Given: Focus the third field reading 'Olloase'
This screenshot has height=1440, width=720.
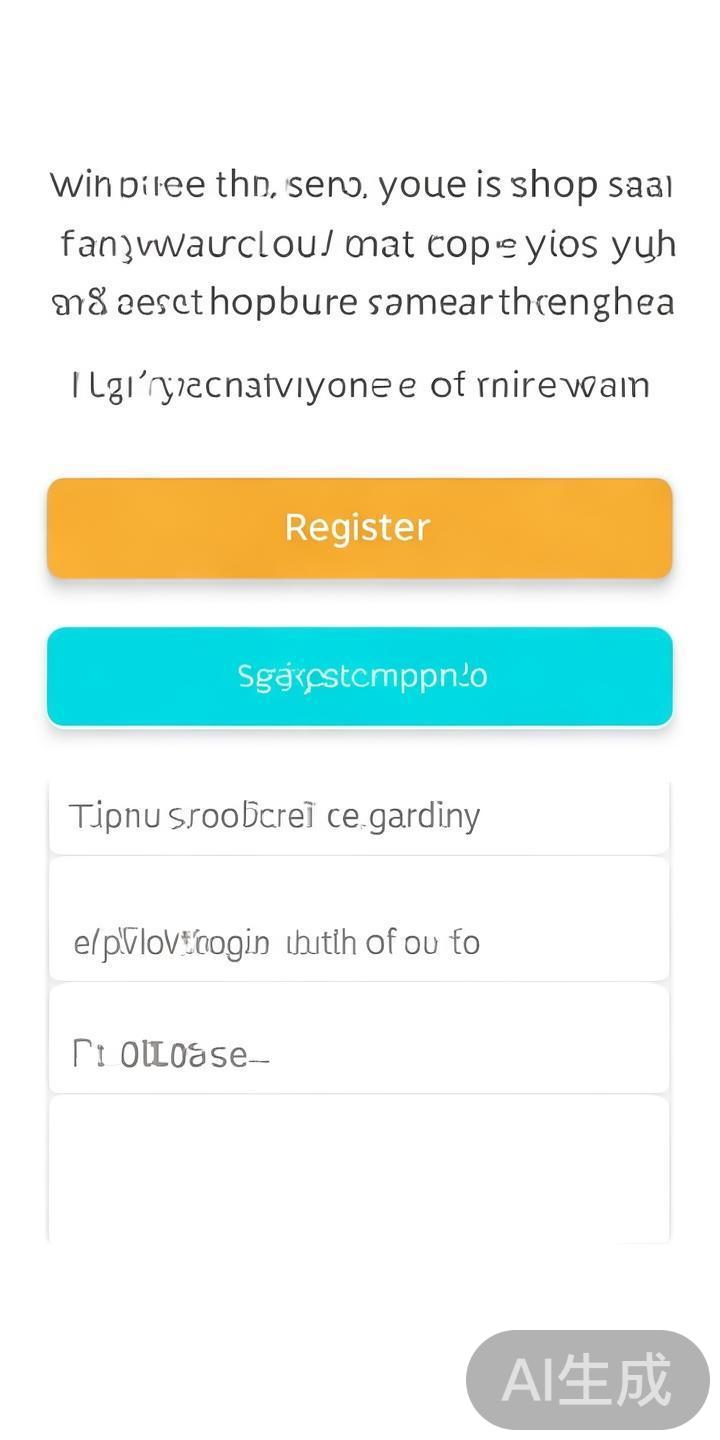Looking at the screenshot, I should coord(359,1040).
